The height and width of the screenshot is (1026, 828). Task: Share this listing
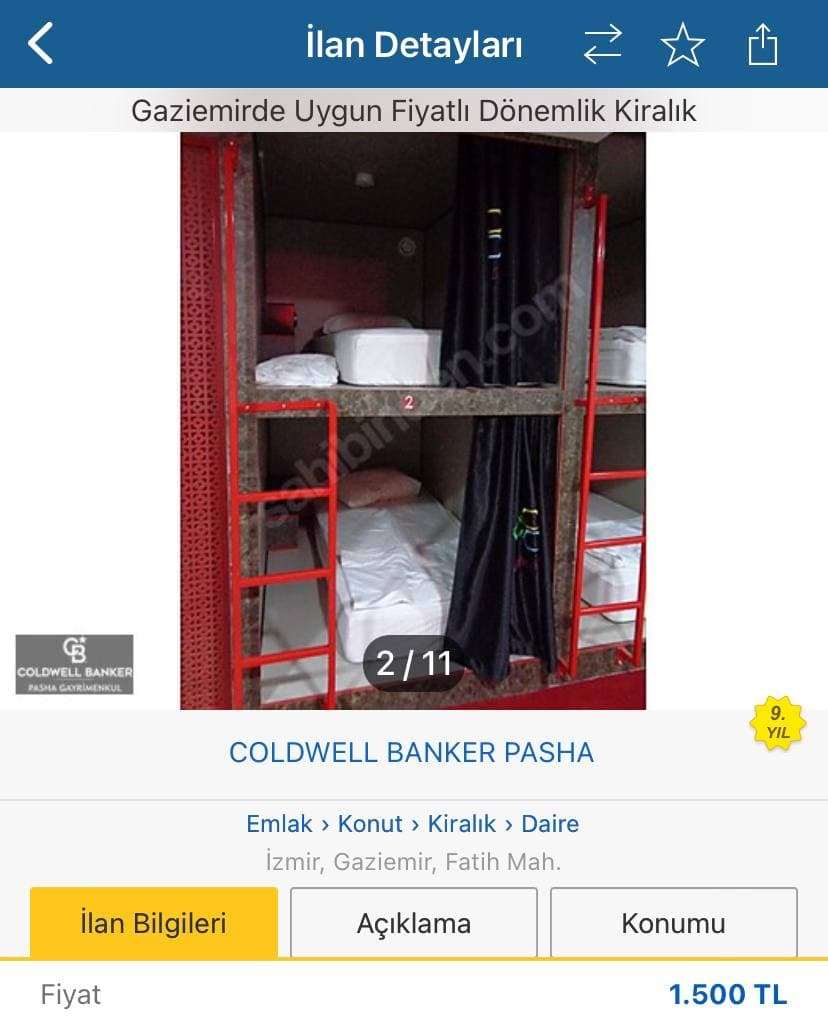763,45
